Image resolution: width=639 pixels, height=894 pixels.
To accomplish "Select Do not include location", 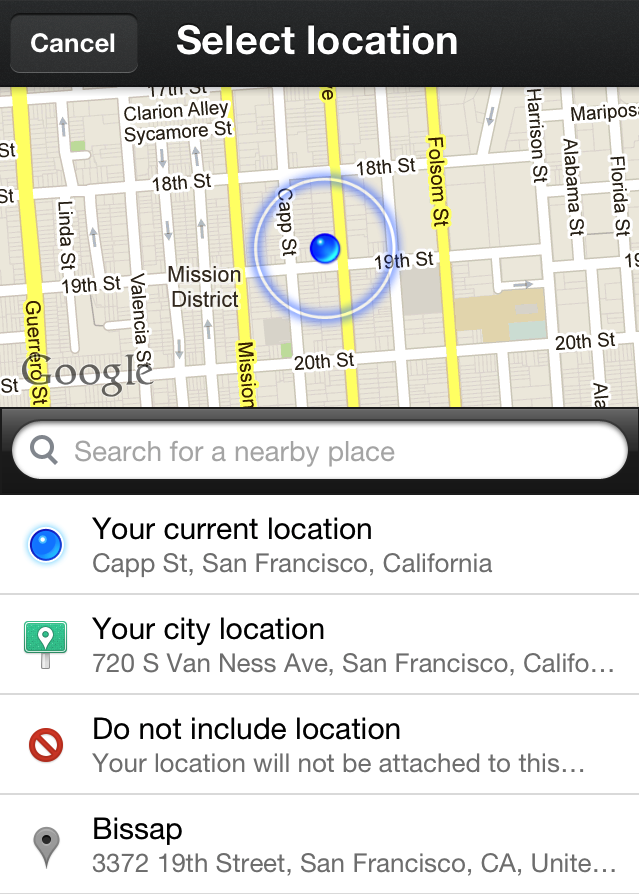I will (320, 745).
